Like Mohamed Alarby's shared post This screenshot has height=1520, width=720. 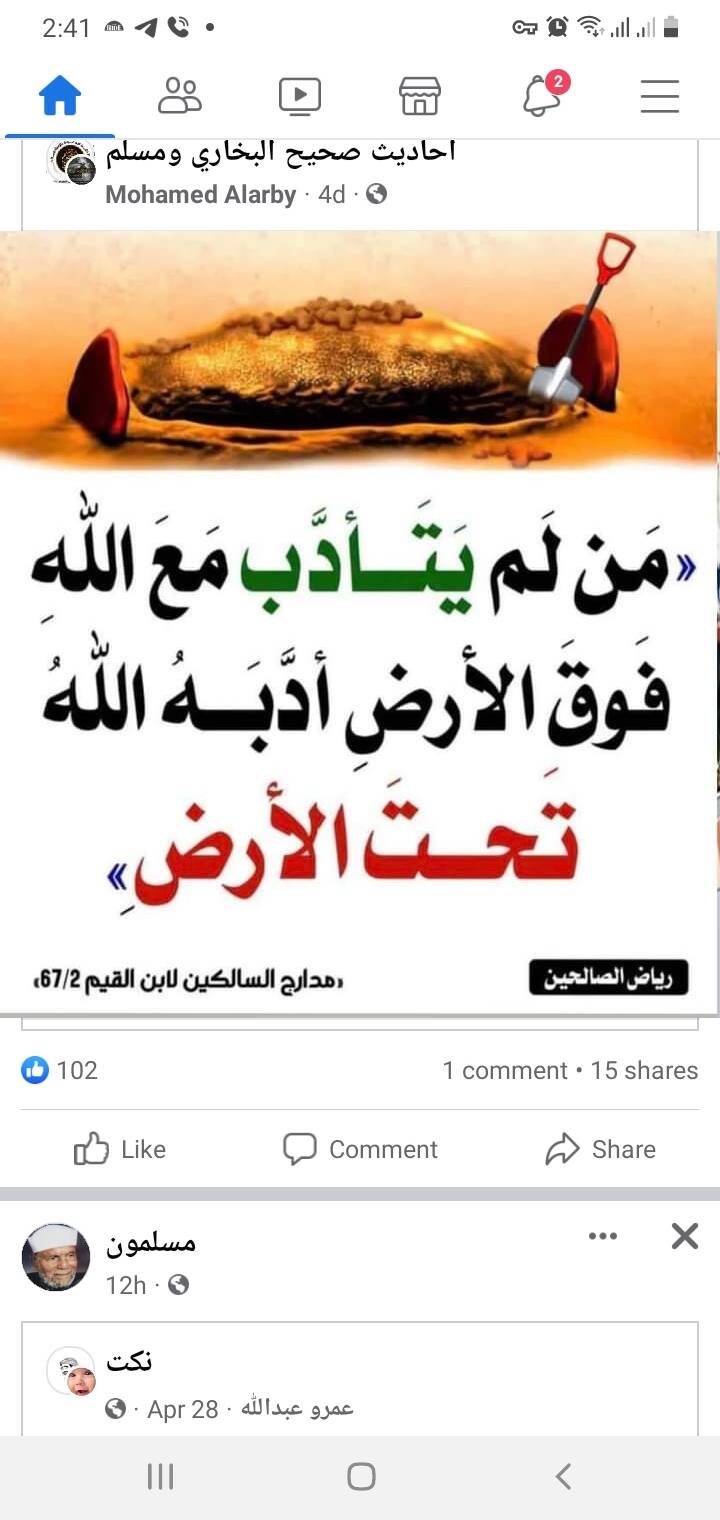click(120, 1149)
